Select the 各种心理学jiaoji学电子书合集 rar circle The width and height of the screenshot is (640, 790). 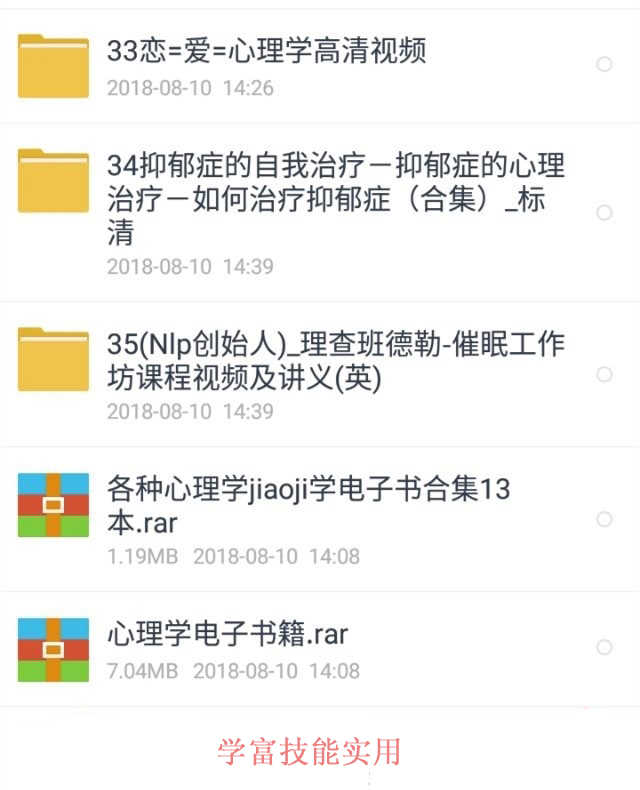604,519
